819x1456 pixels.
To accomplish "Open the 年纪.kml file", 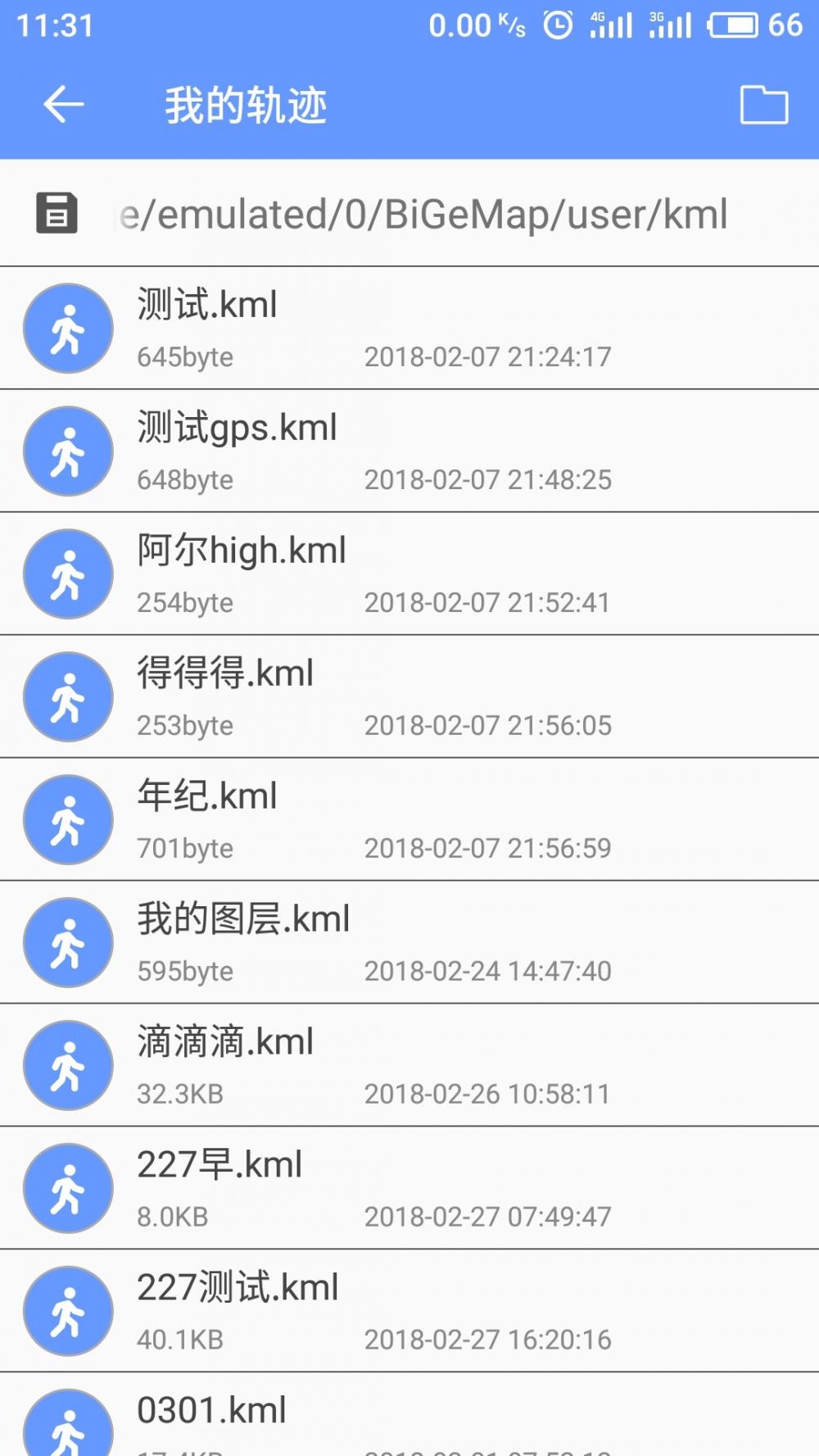I will (x=409, y=820).
